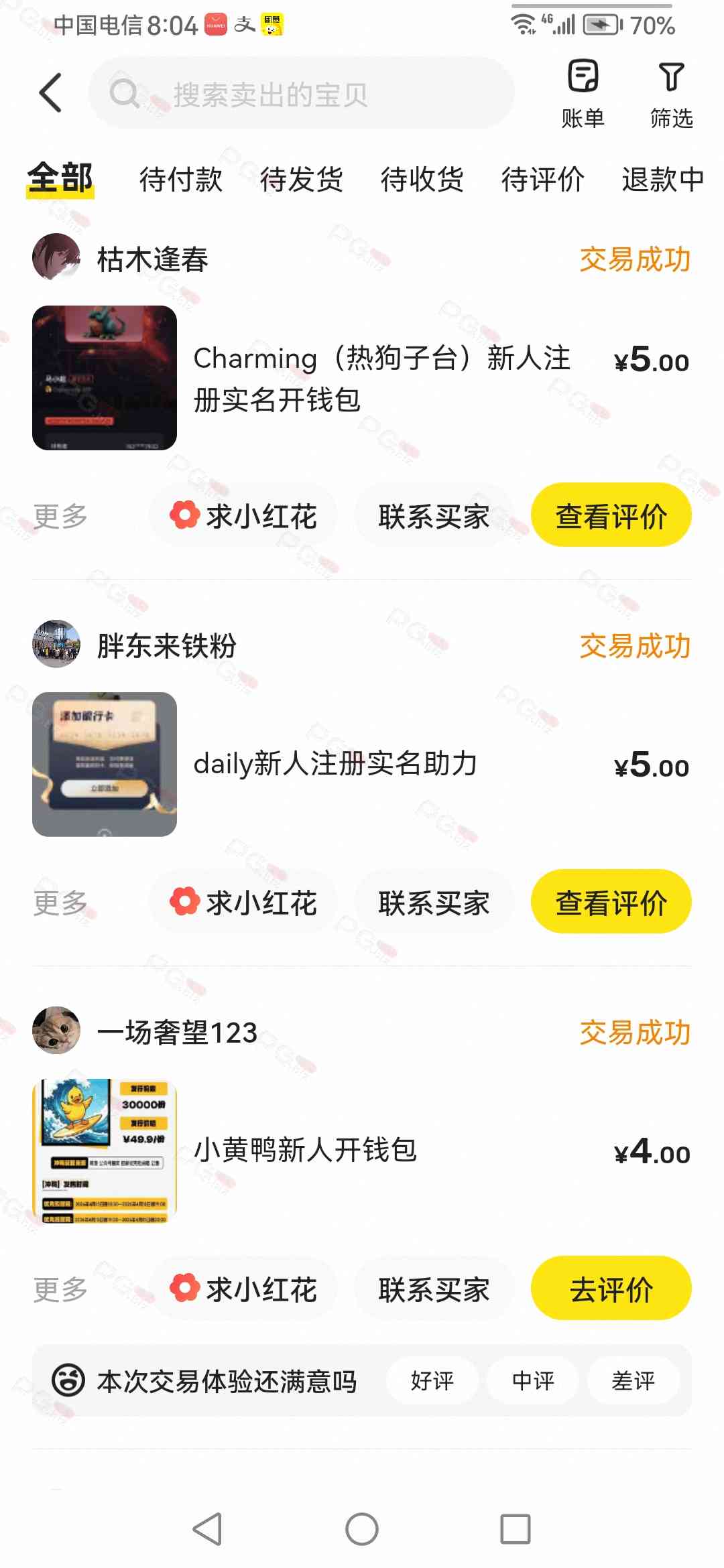724x1568 pixels.
Task: Go back using the top-left arrow
Action: (51, 93)
